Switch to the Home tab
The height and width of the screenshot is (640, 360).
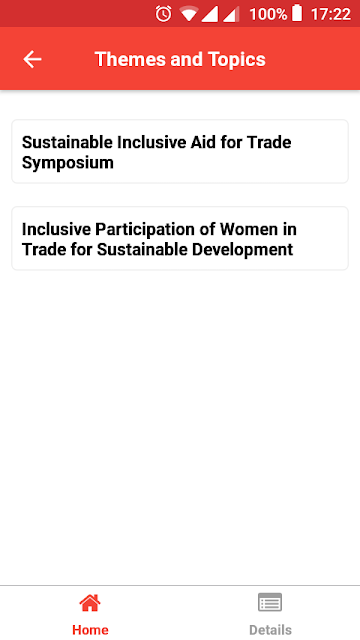click(x=90, y=613)
